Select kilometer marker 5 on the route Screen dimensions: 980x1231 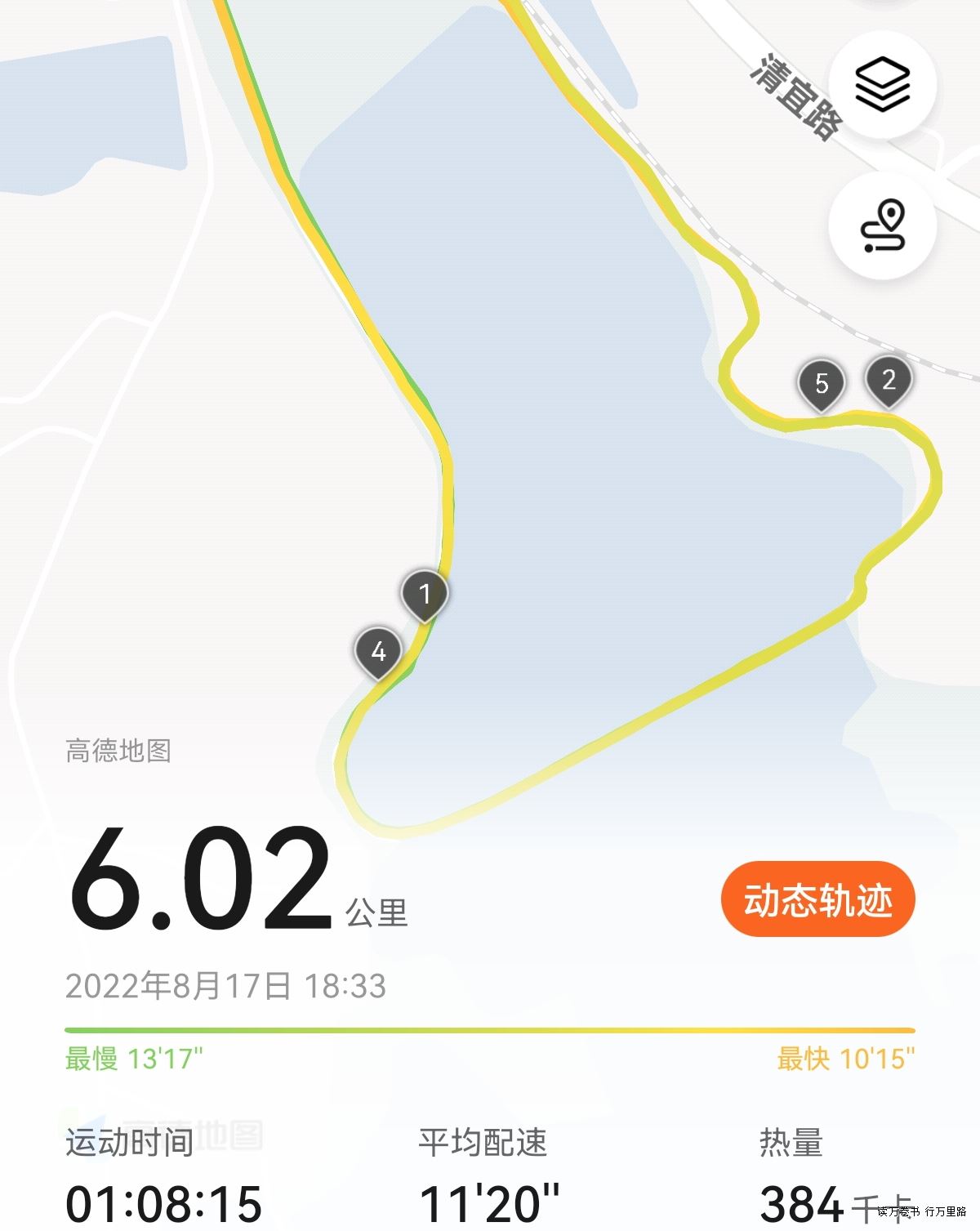click(x=822, y=383)
